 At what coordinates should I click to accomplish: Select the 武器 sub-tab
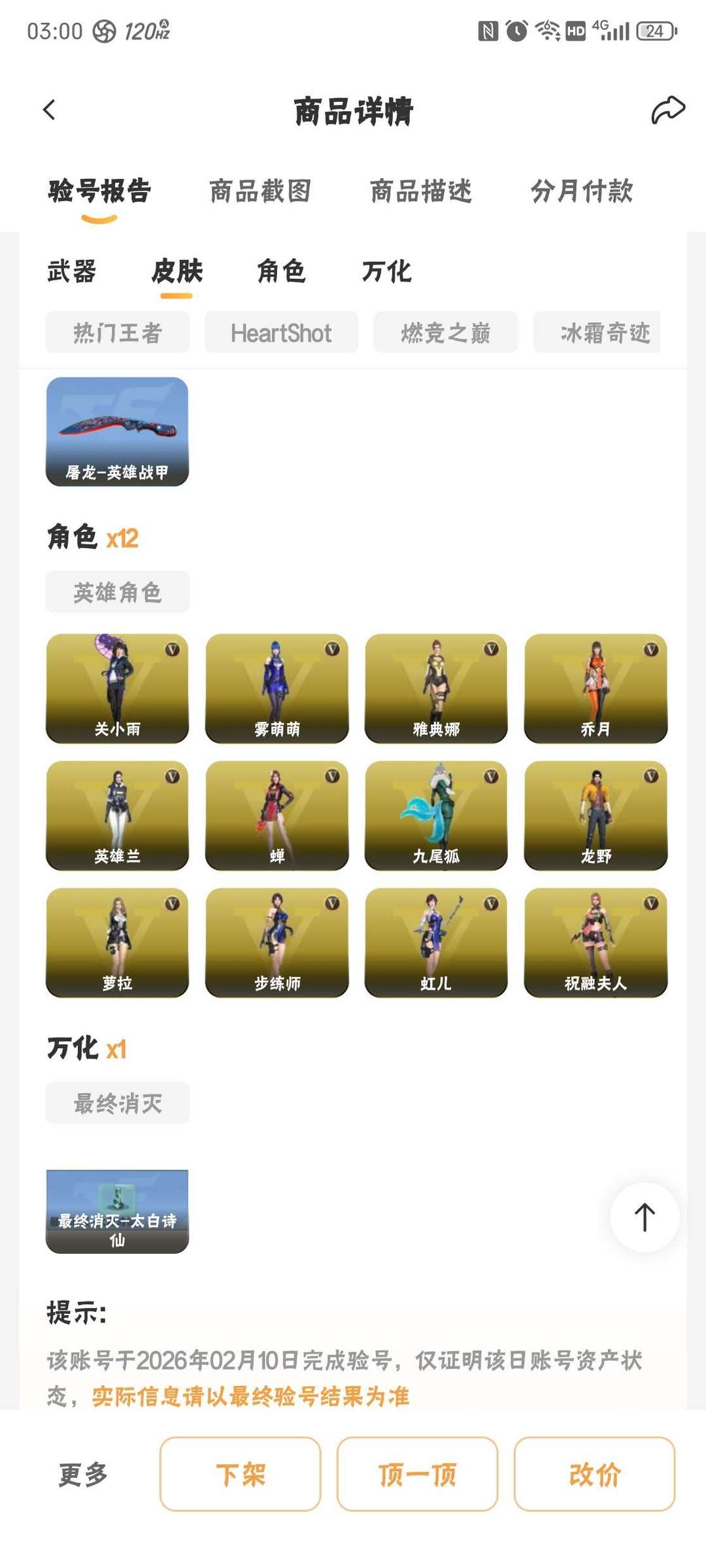click(72, 271)
